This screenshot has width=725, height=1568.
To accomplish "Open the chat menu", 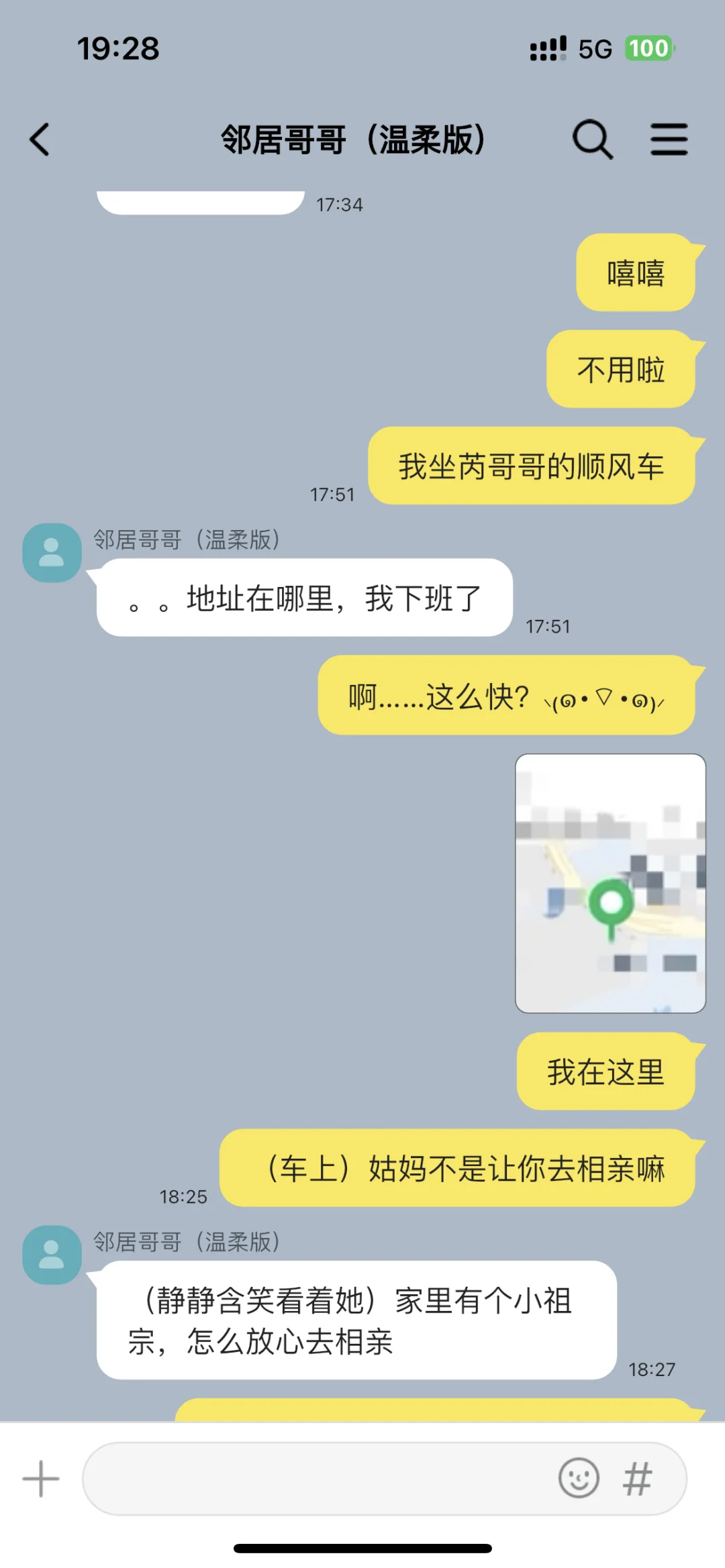I will click(x=669, y=140).
